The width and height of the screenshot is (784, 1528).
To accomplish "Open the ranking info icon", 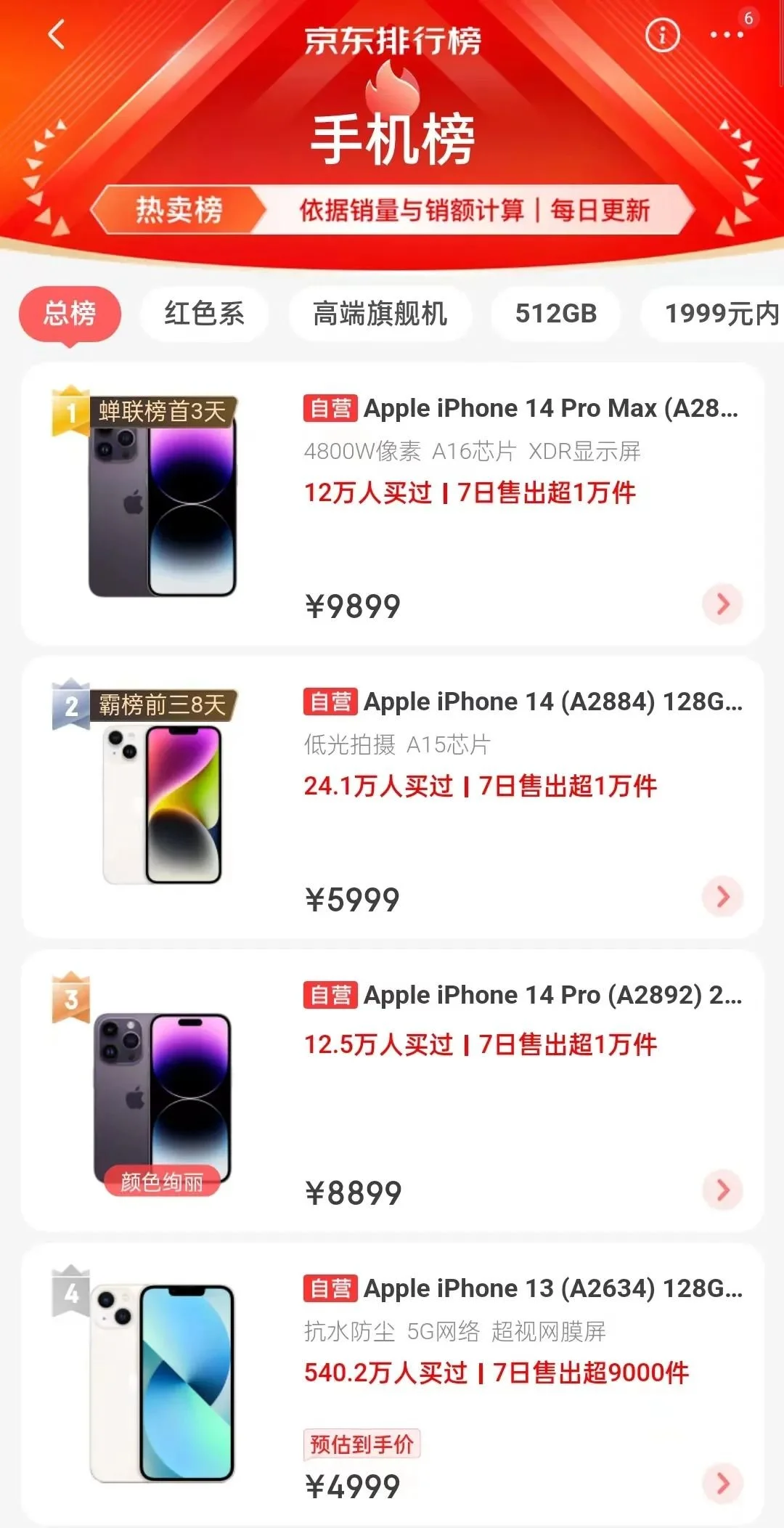I will click(x=662, y=34).
